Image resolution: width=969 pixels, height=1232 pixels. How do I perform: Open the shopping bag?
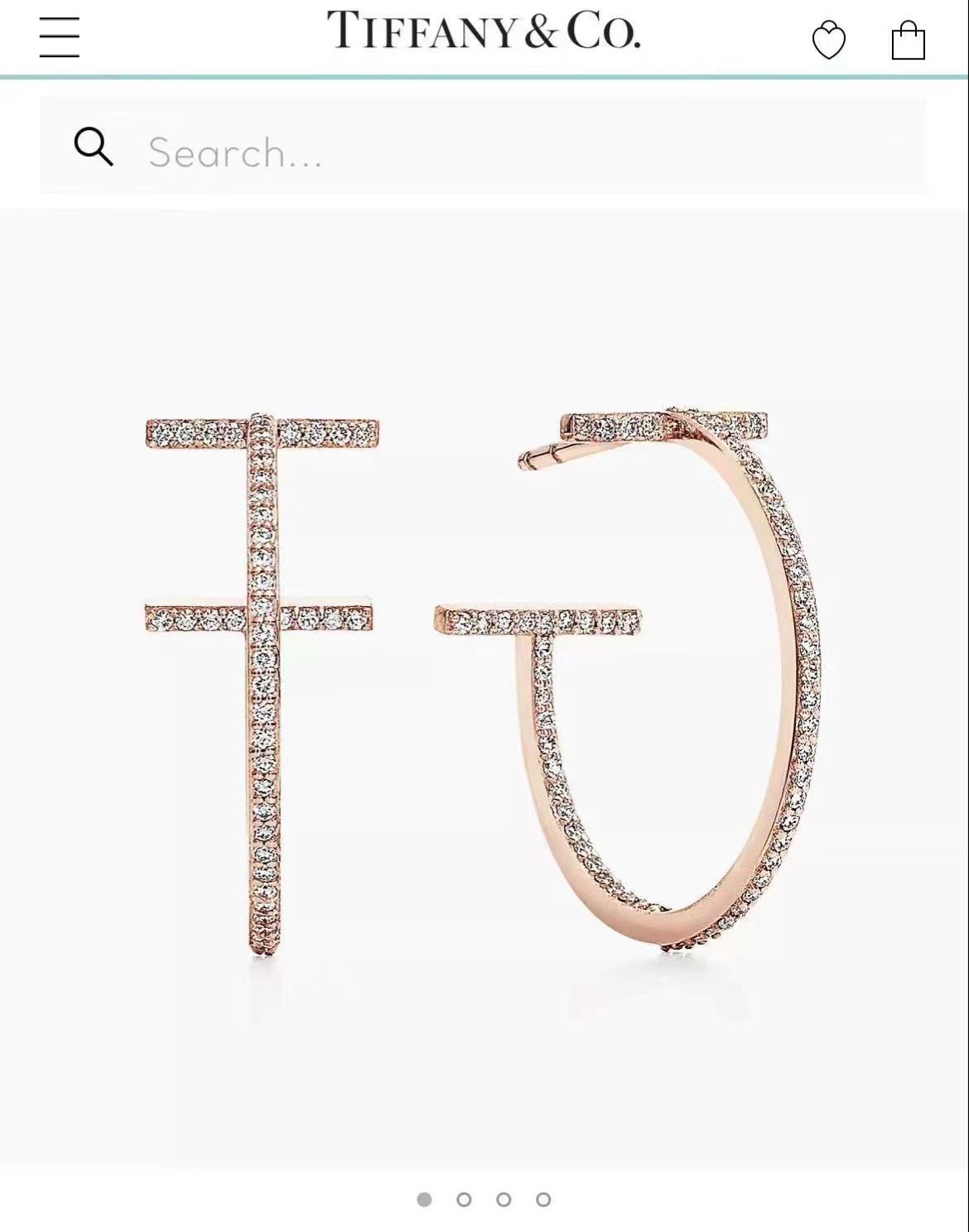pyautogui.click(x=908, y=41)
